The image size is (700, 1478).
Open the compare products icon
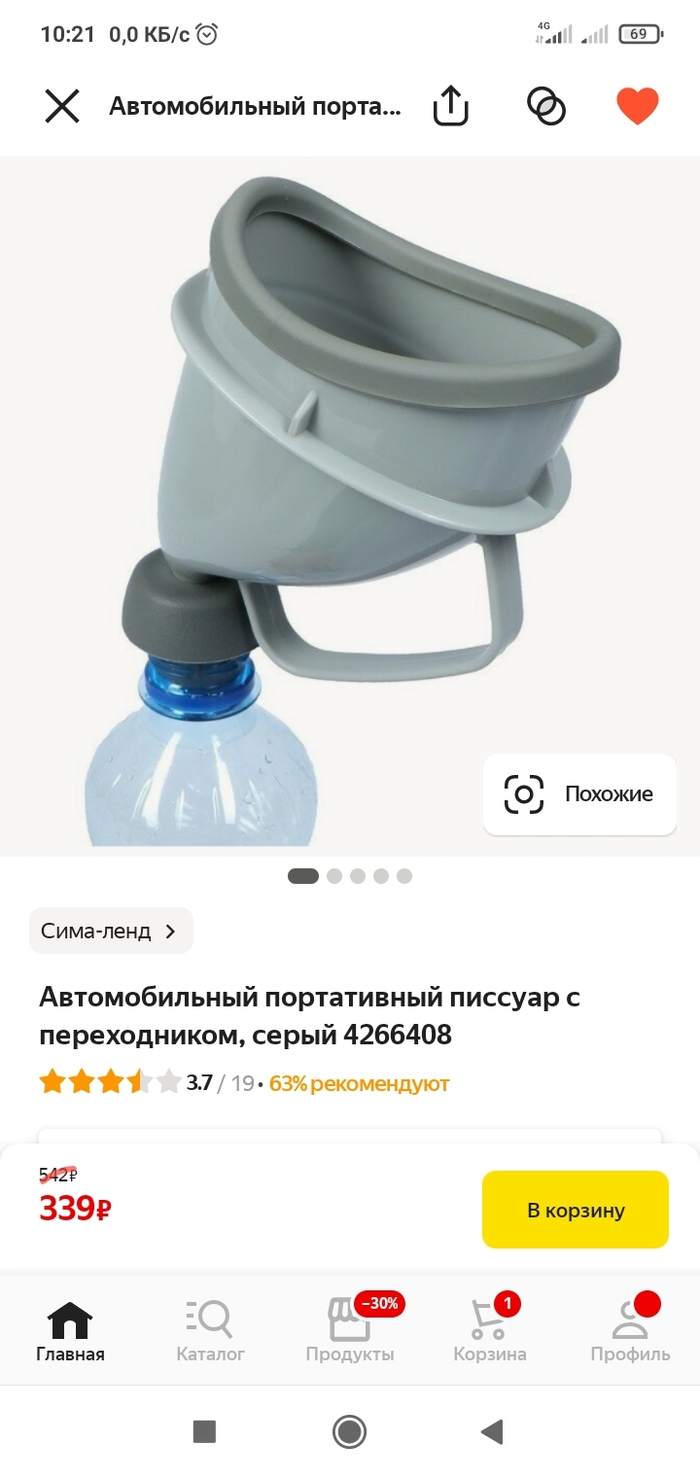click(x=546, y=106)
